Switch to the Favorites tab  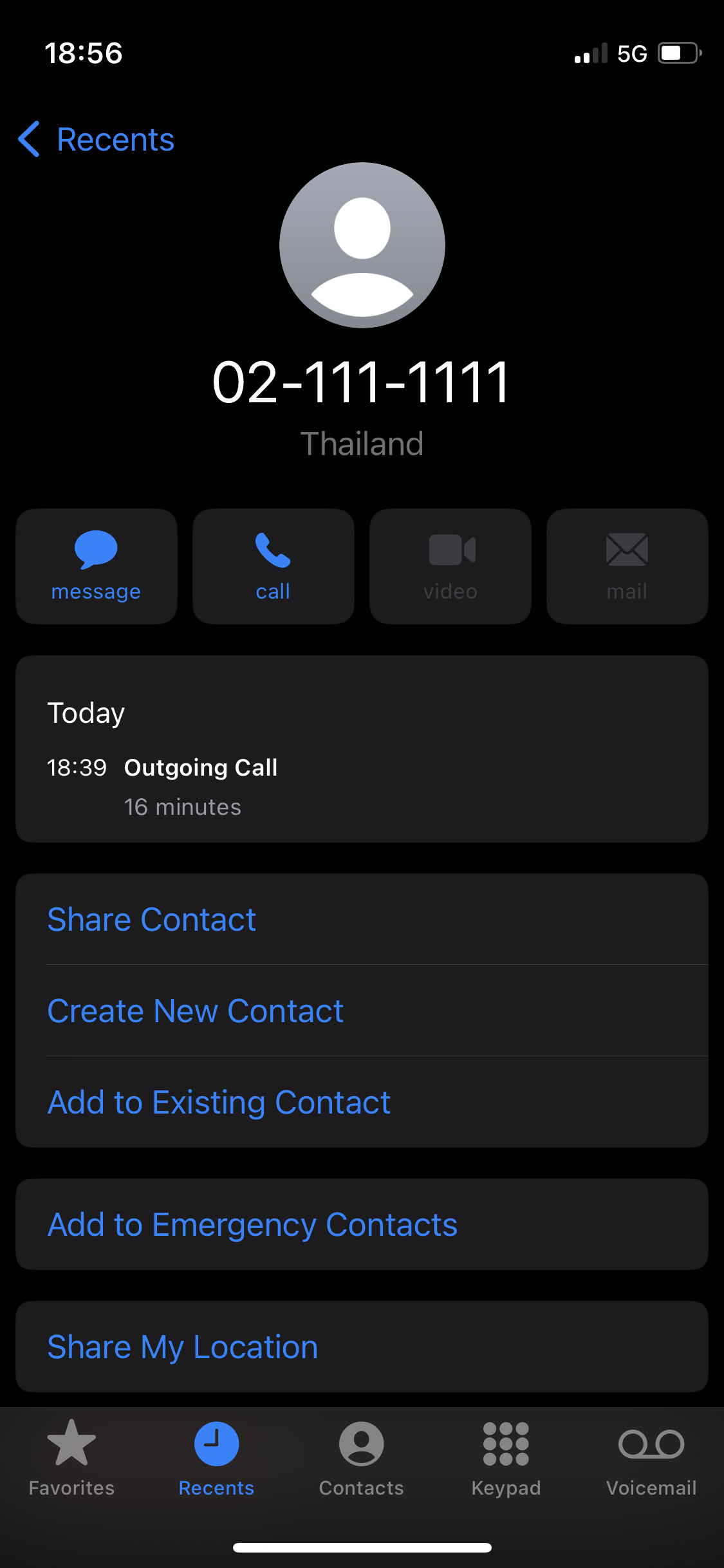(x=72, y=1459)
